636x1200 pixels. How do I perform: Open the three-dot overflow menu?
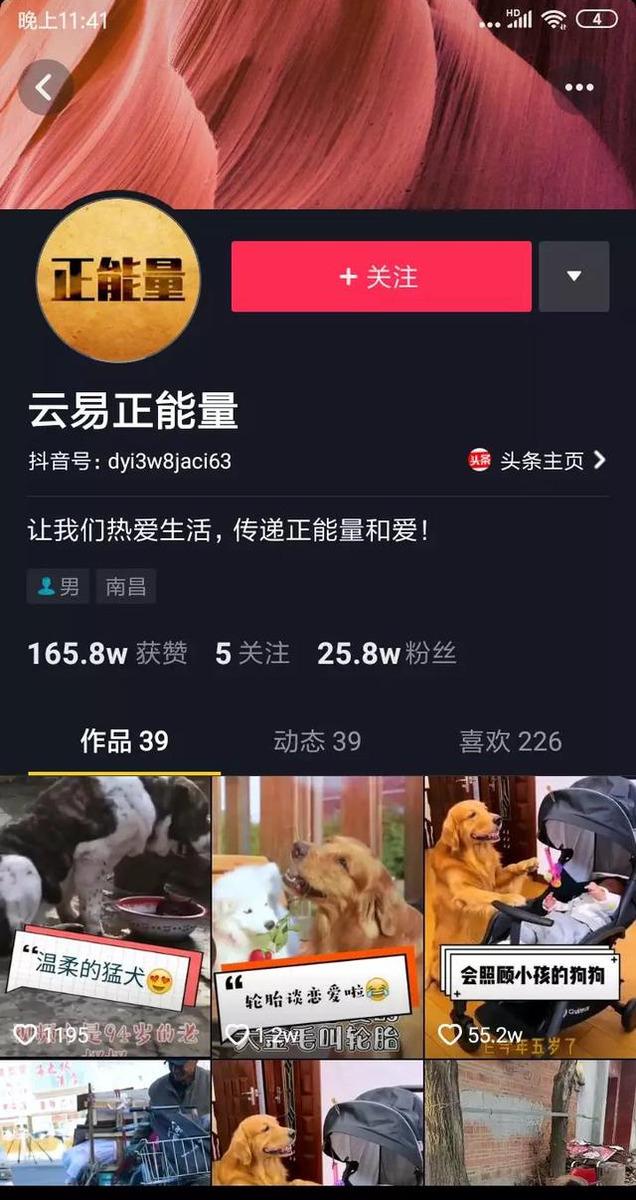pos(579,88)
